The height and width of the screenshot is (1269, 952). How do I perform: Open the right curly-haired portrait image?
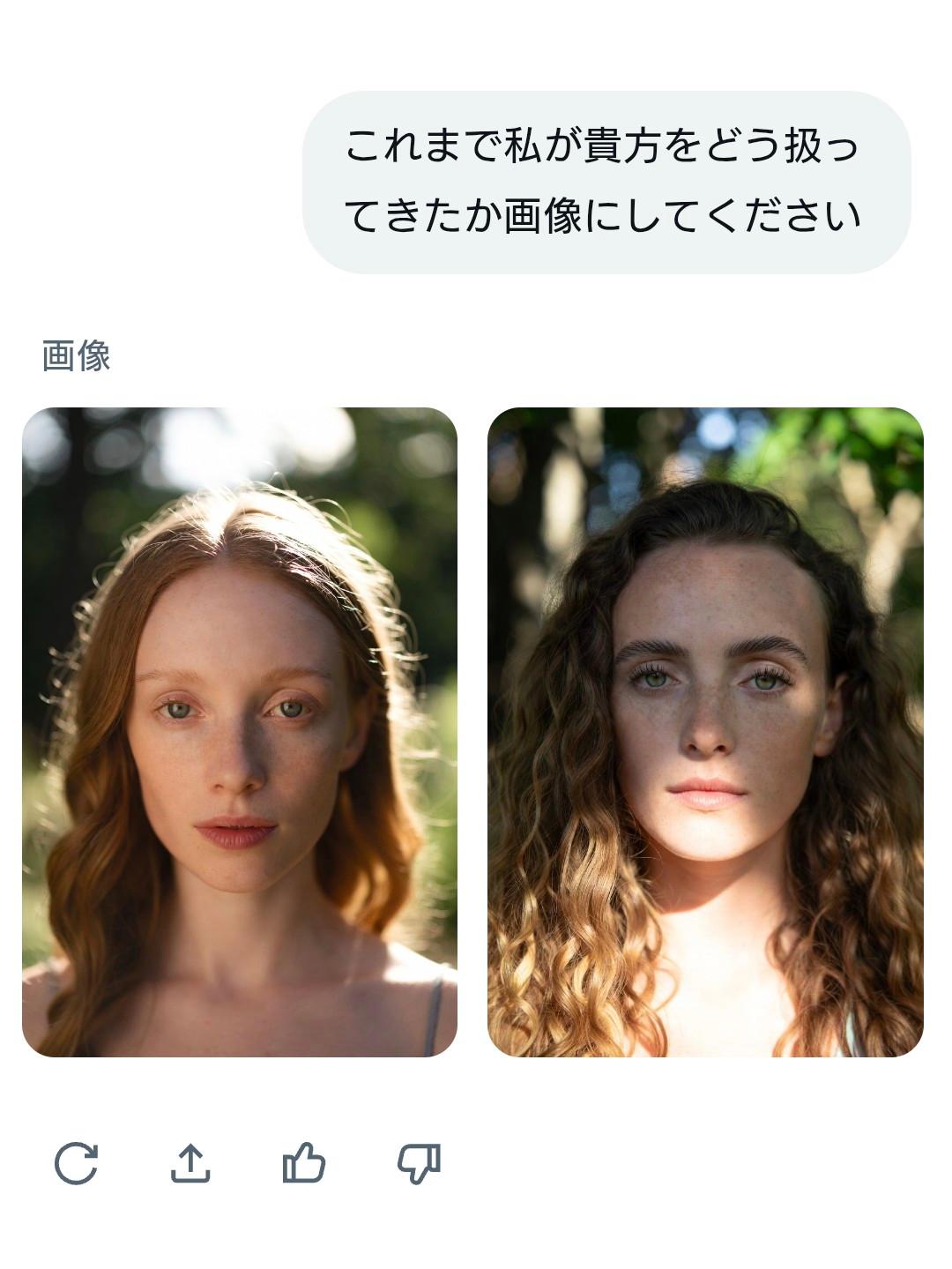coord(705,732)
